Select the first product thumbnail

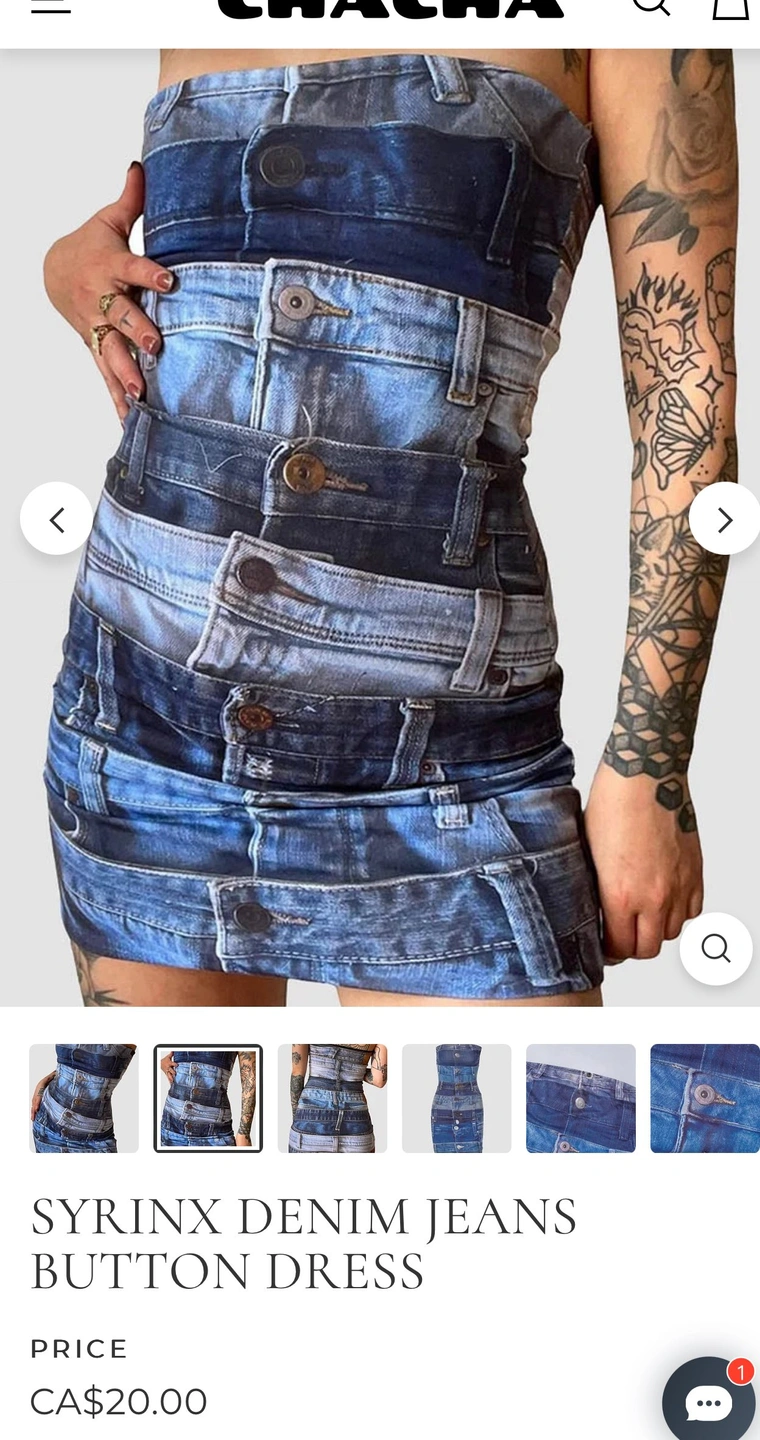[x=84, y=1098]
